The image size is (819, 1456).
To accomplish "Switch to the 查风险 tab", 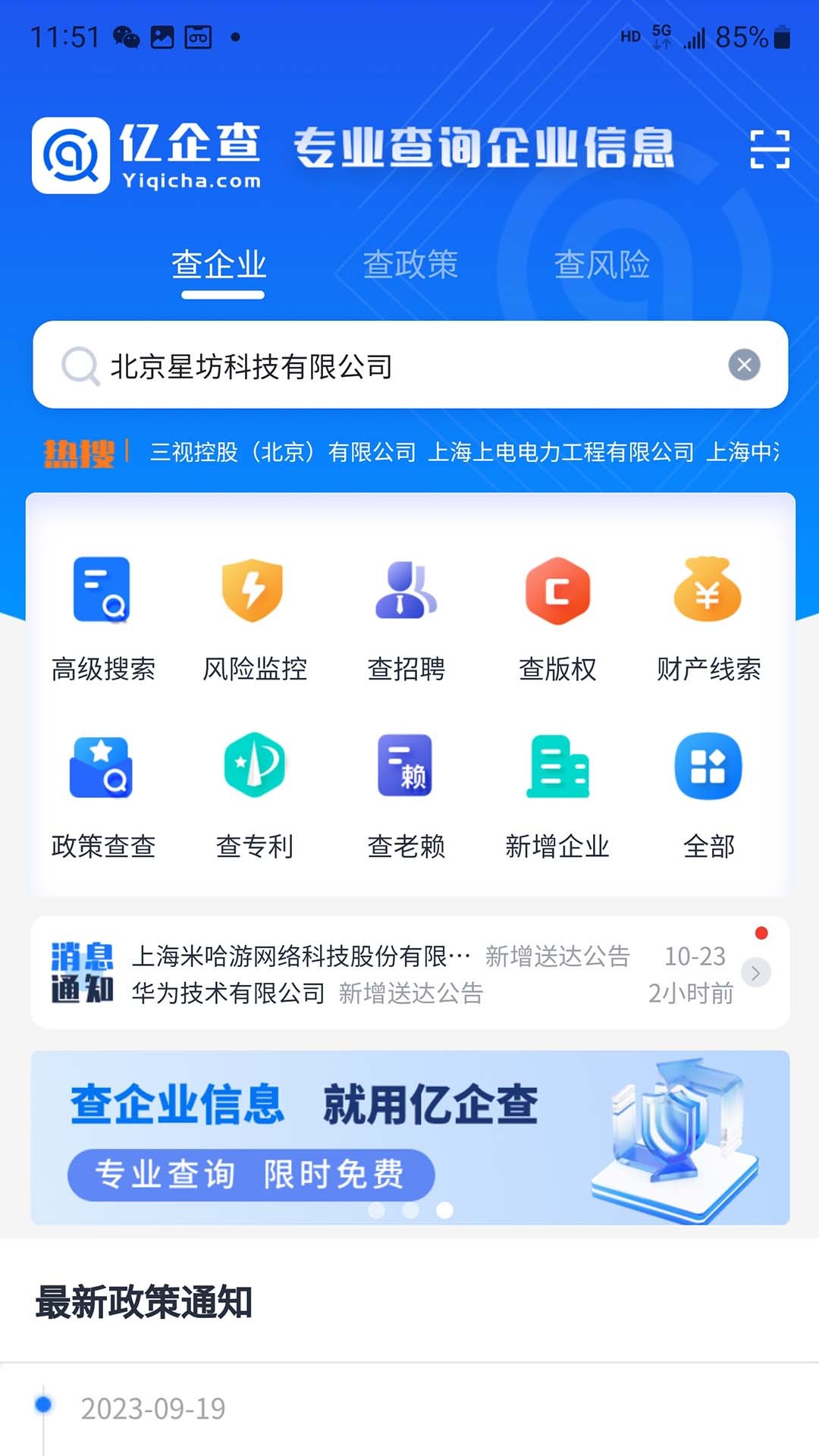I will 601,265.
